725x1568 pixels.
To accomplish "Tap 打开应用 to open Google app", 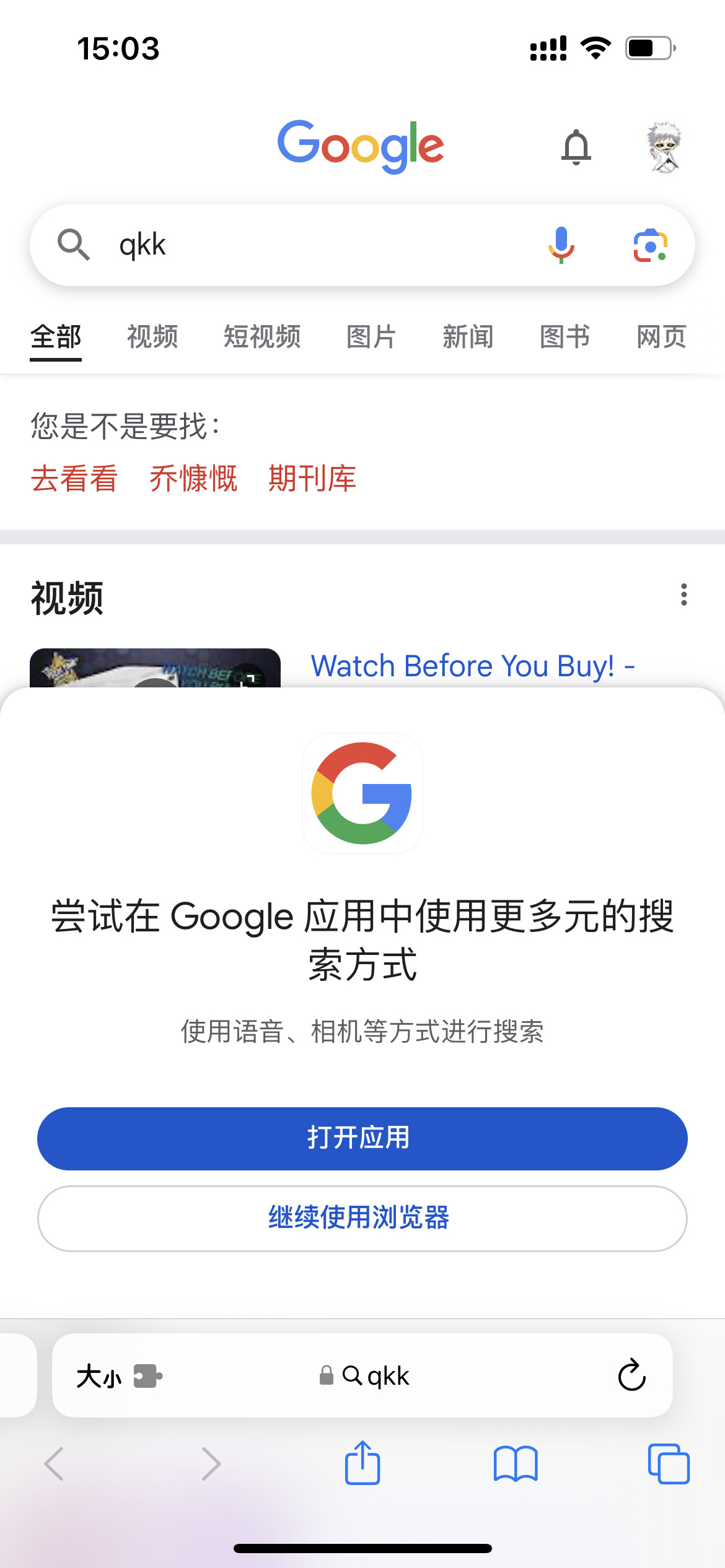I will 362,1138.
